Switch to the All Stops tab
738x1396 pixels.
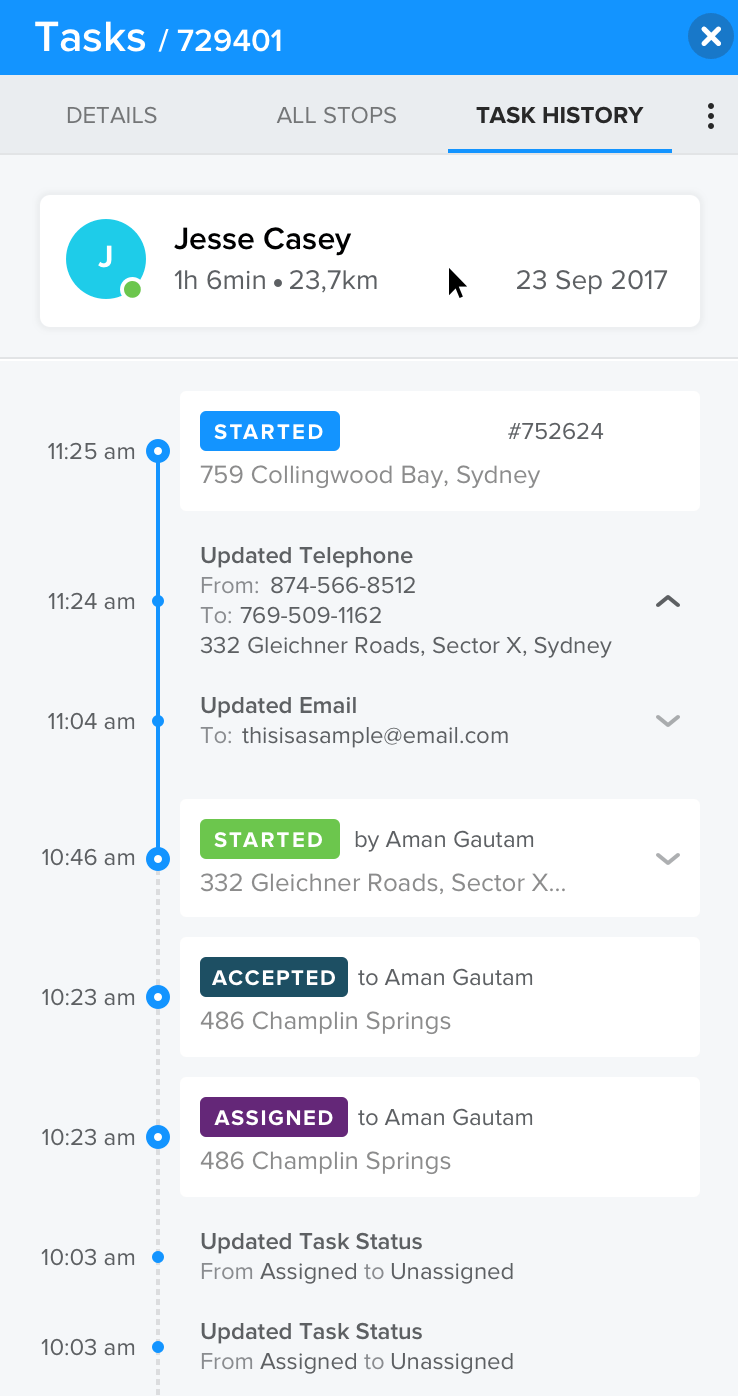click(x=336, y=115)
